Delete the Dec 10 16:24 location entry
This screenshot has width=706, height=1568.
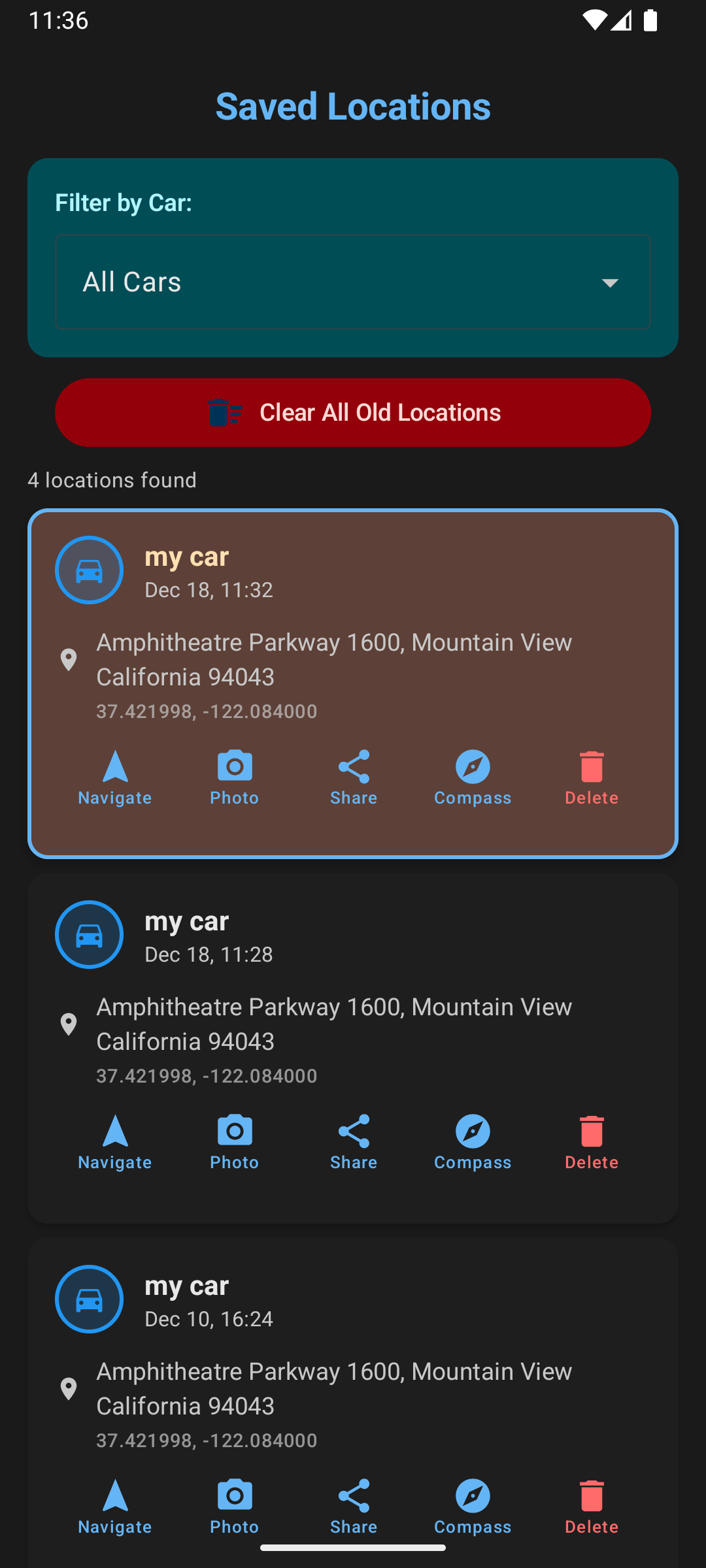pos(592,1506)
